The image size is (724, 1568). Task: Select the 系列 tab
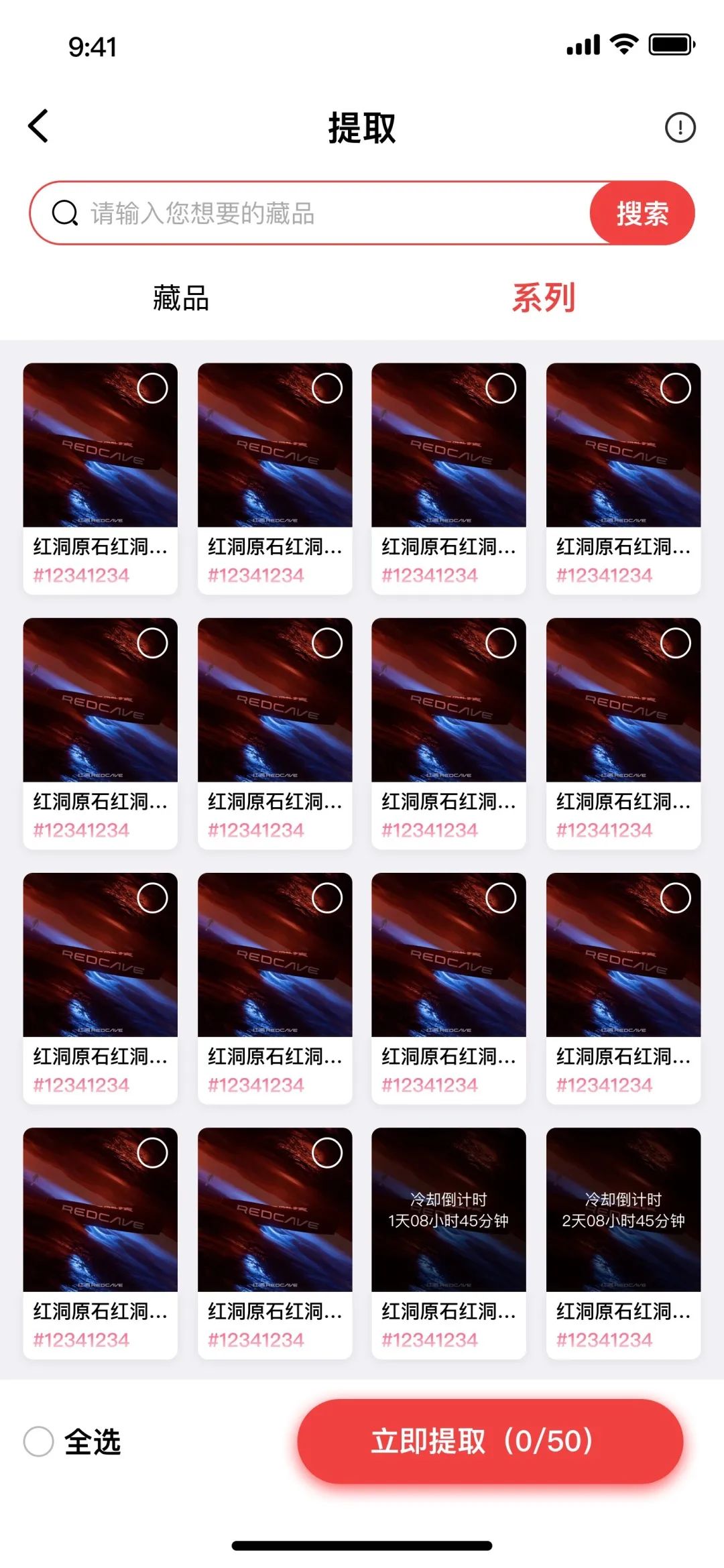[x=543, y=298]
